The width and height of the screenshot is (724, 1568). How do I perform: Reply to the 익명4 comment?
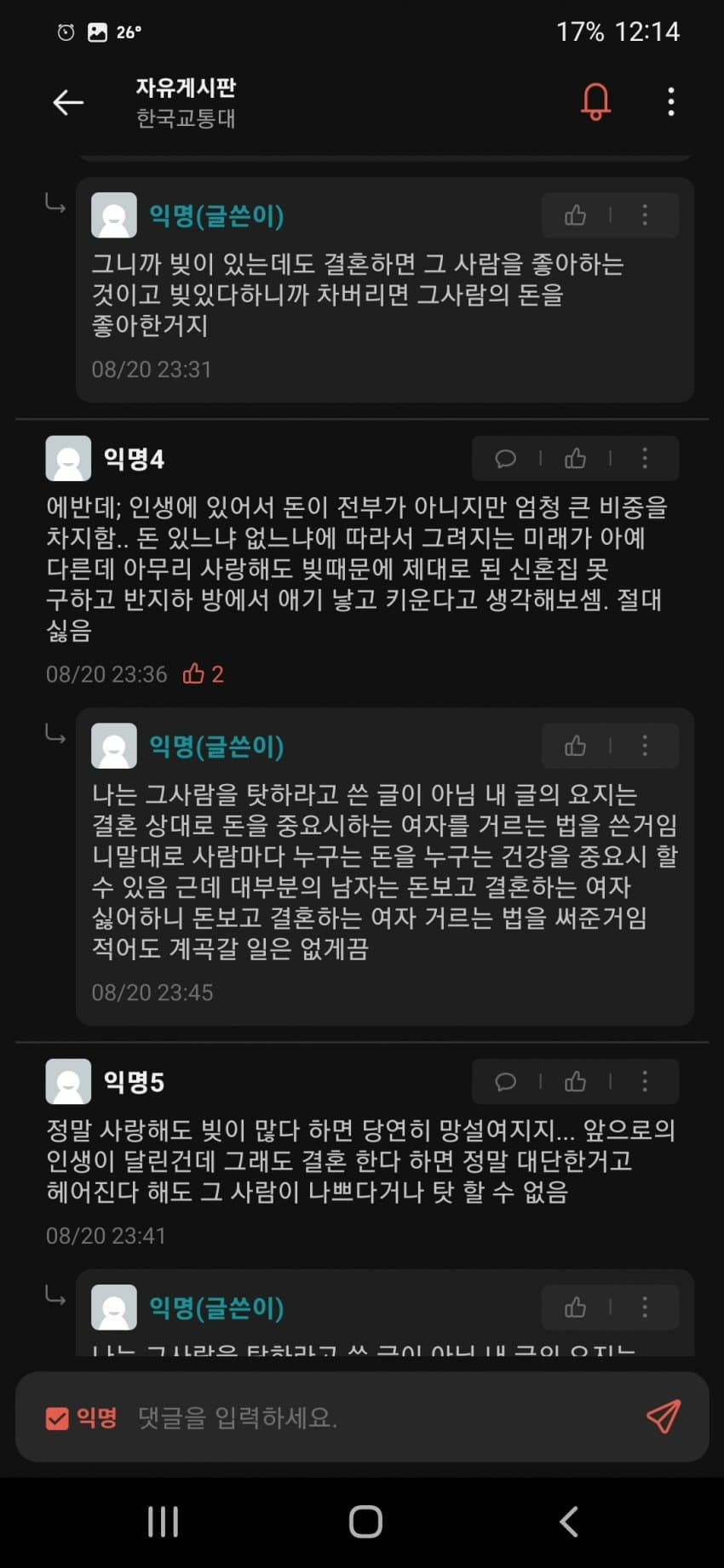(506, 459)
